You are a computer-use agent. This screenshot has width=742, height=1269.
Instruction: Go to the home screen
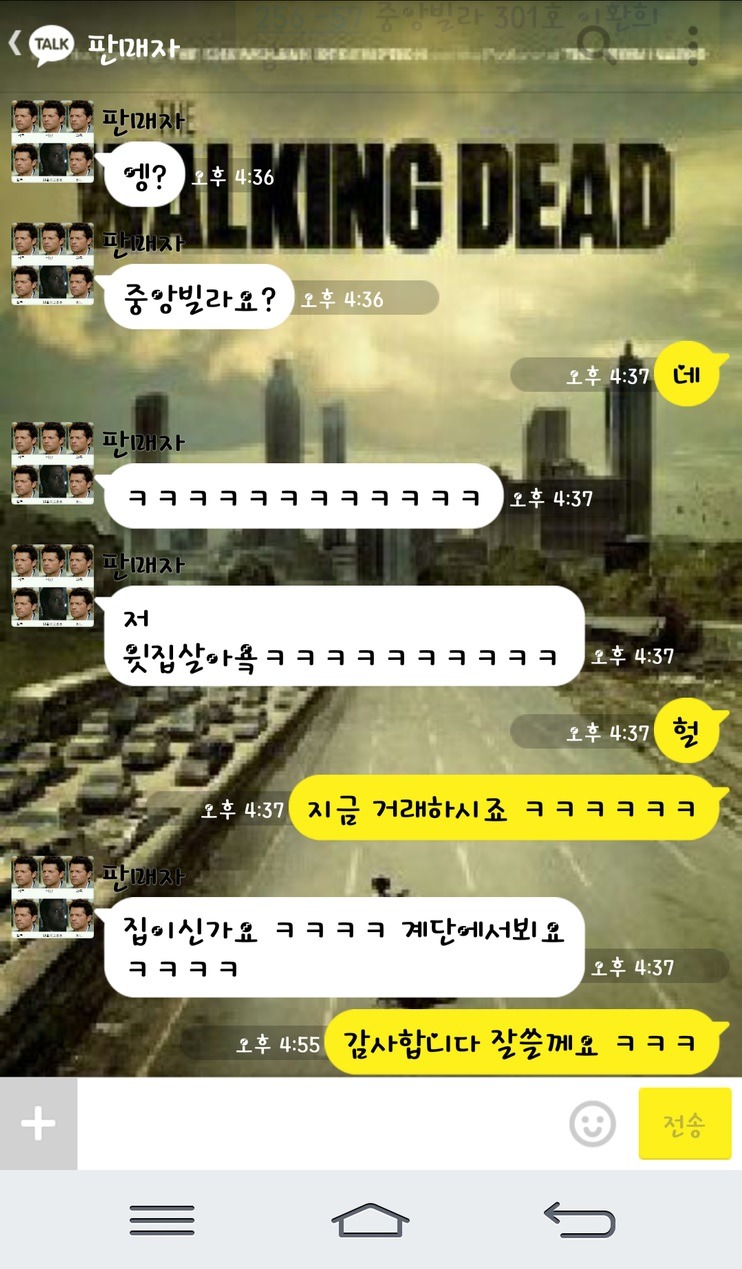(x=370, y=1220)
